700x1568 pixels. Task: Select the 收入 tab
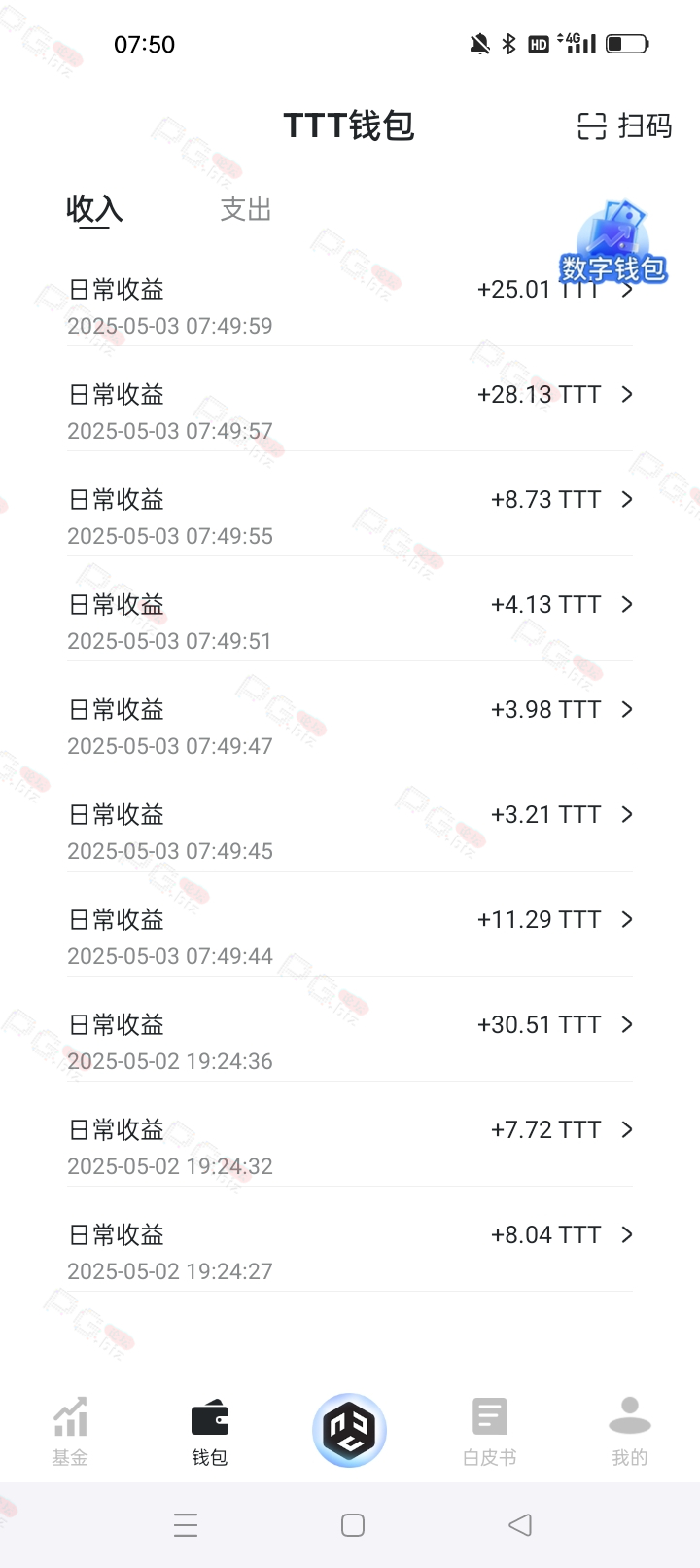pos(94,209)
